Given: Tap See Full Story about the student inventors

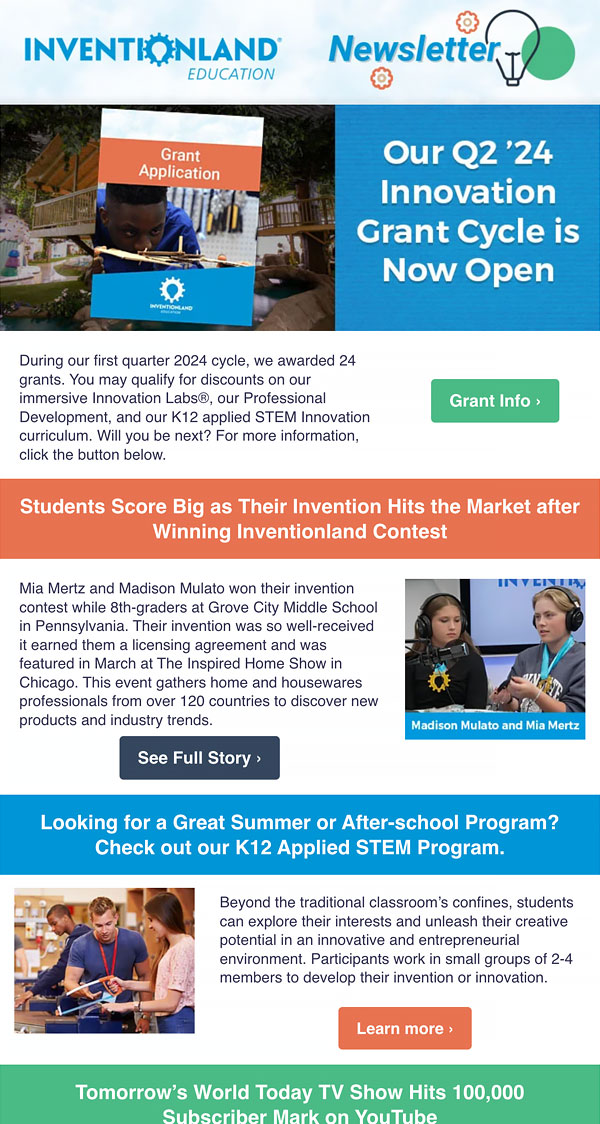Looking at the screenshot, I should [x=199, y=758].
